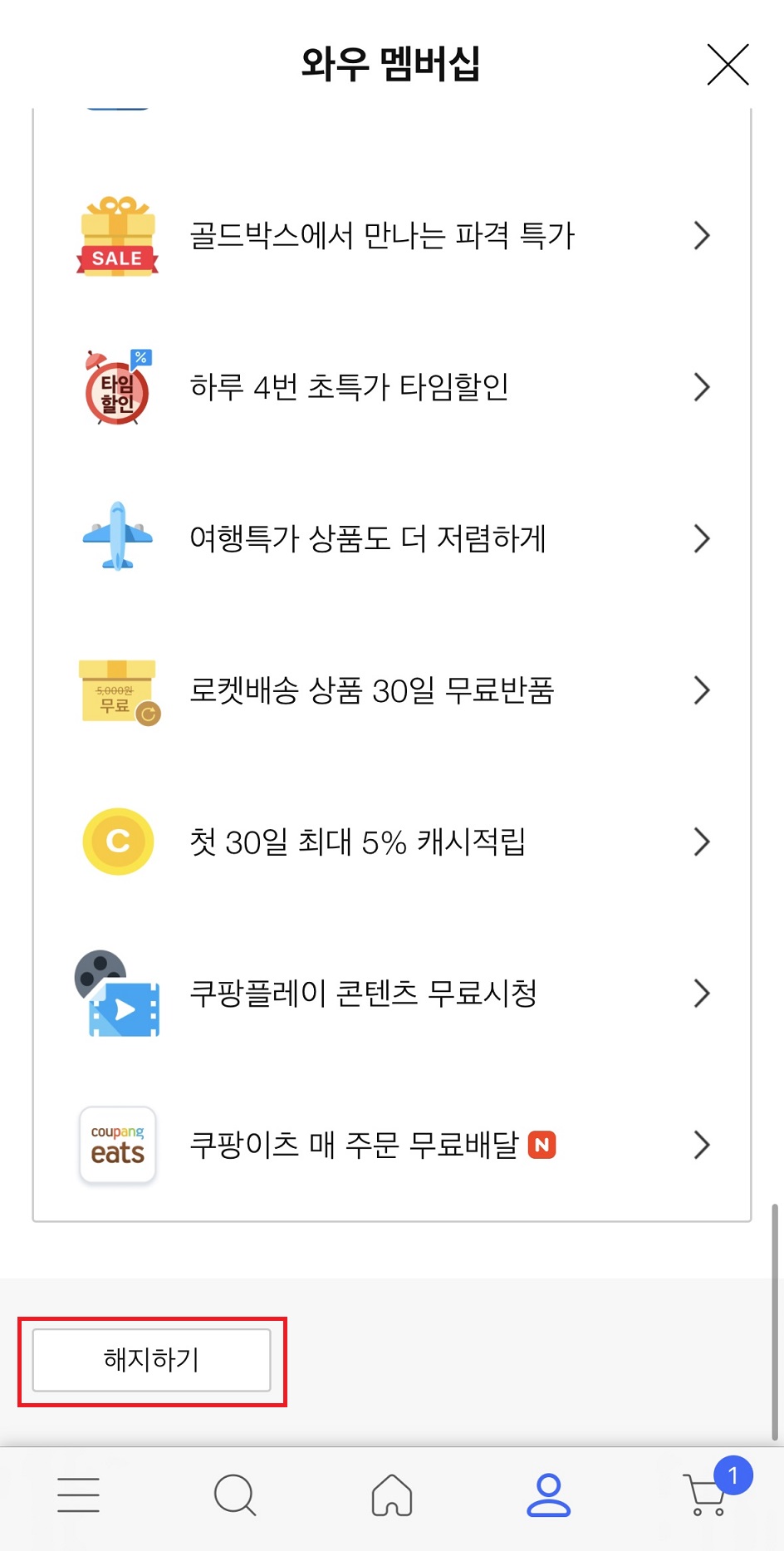Expand the Goldbox special price benefit row
Image resolution: width=784 pixels, height=1551 pixels.
coord(702,235)
